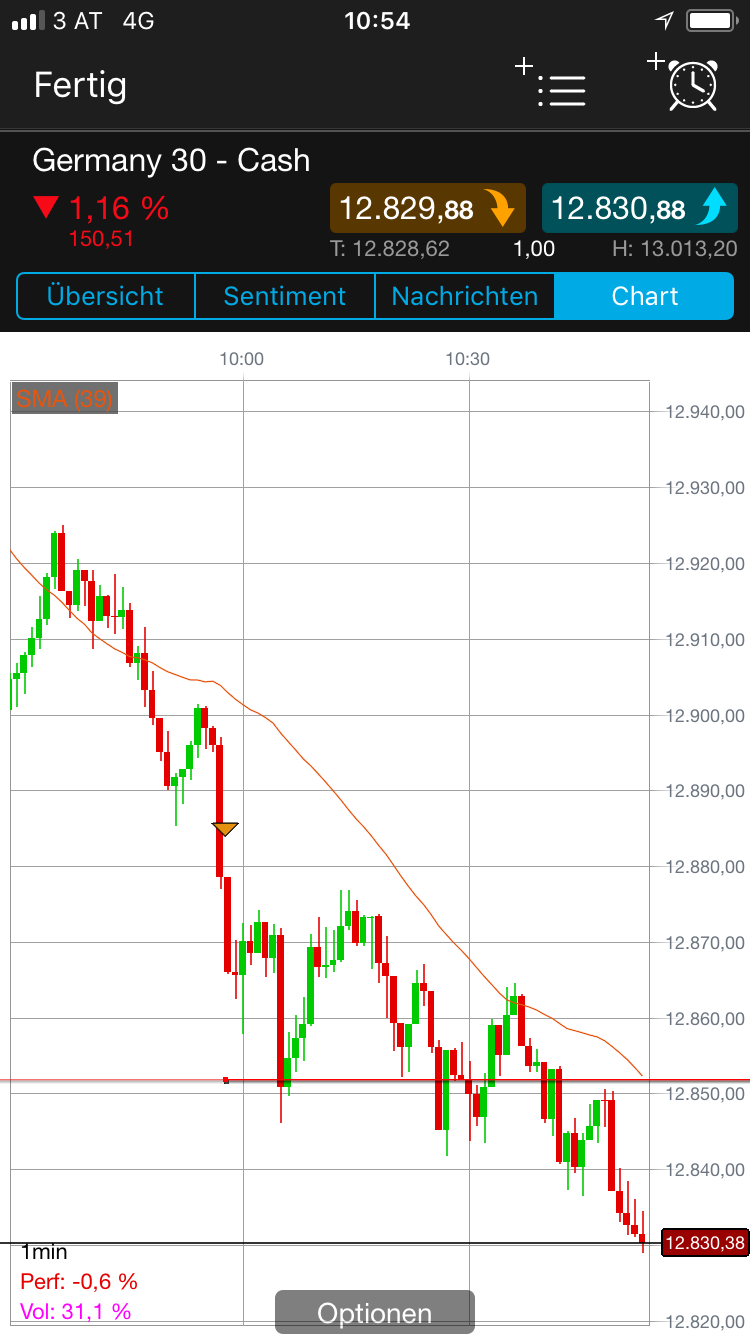Tap the alarm clock icon to set an alert
The width and height of the screenshot is (750, 1334).
tap(692, 88)
